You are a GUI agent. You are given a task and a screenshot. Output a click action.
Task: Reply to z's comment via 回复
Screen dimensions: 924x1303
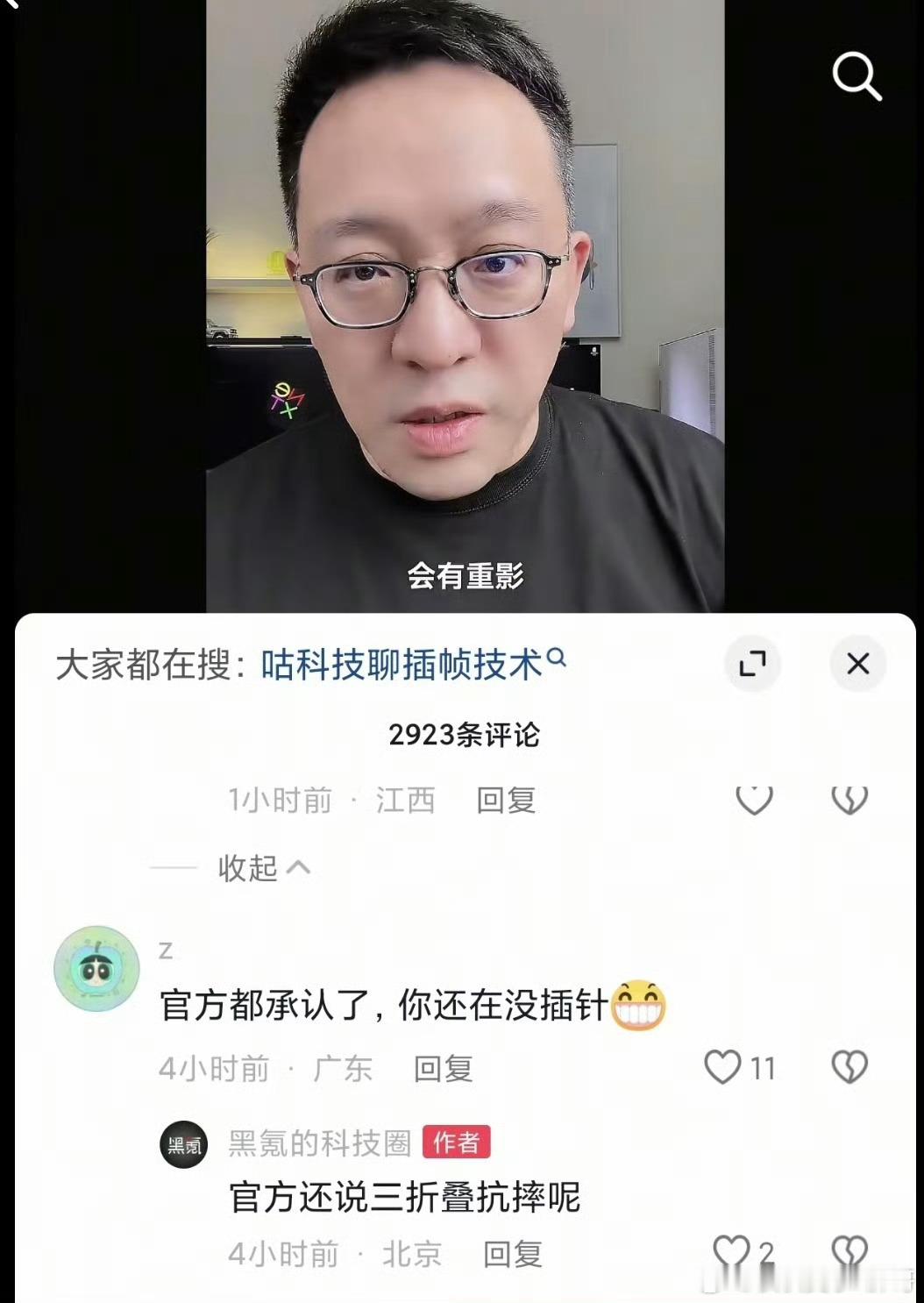pos(444,1068)
